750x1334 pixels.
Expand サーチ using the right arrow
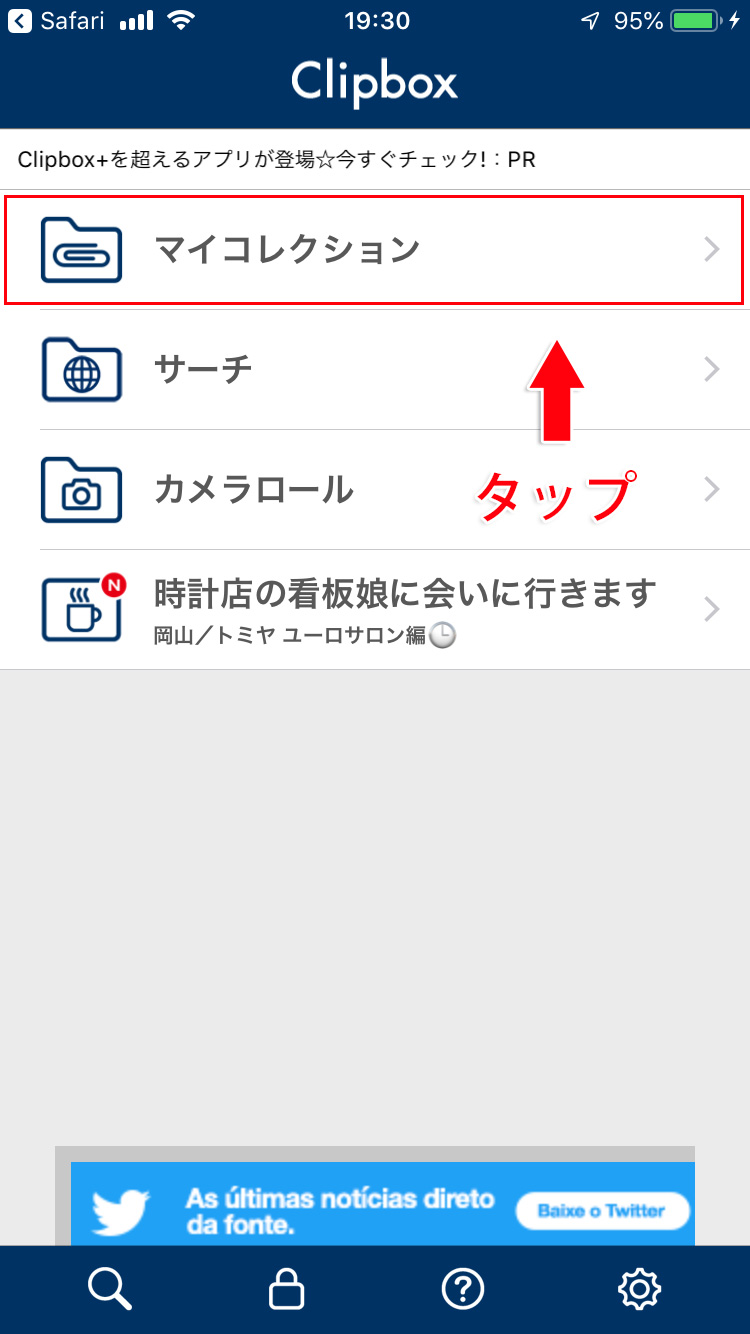(711, 369)
